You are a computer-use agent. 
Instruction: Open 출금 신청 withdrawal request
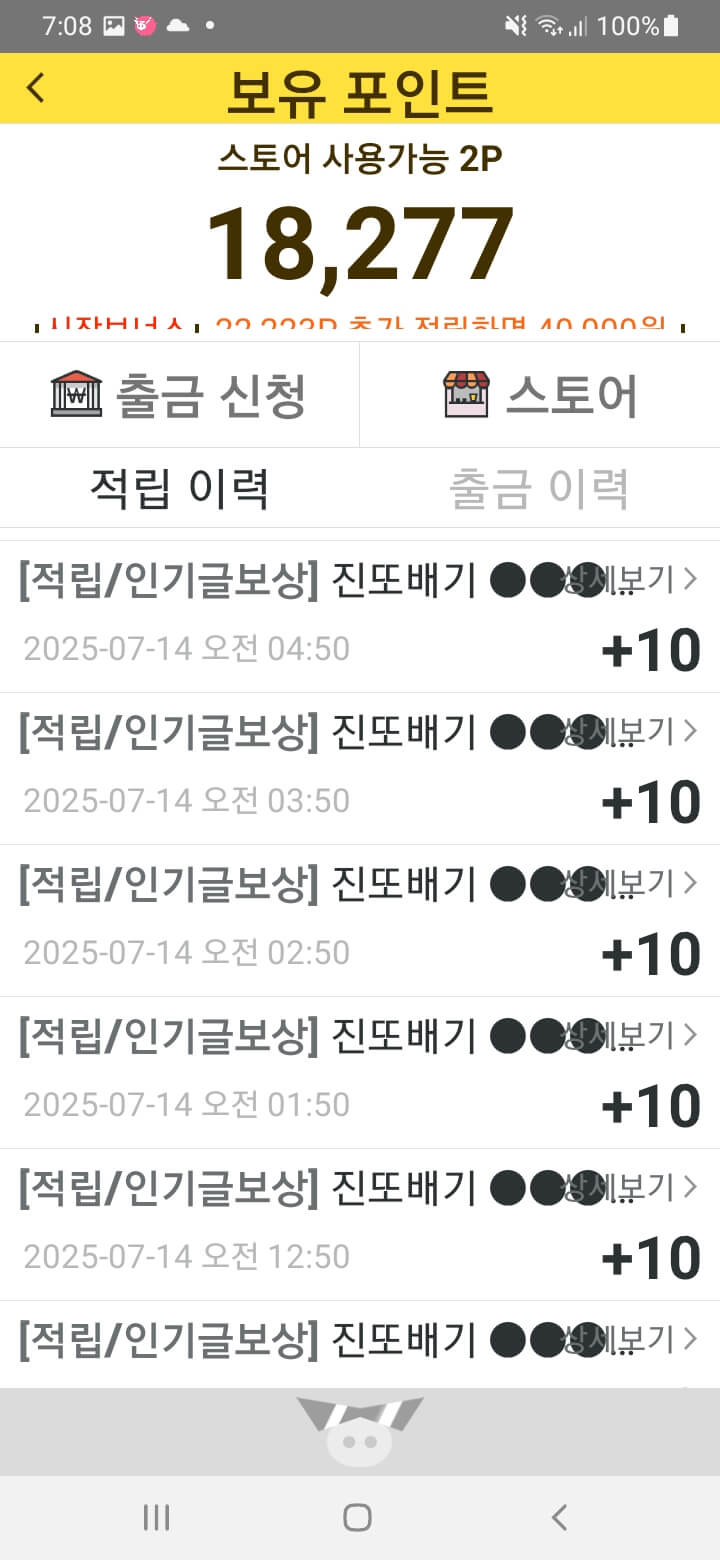tap(179, 395)
